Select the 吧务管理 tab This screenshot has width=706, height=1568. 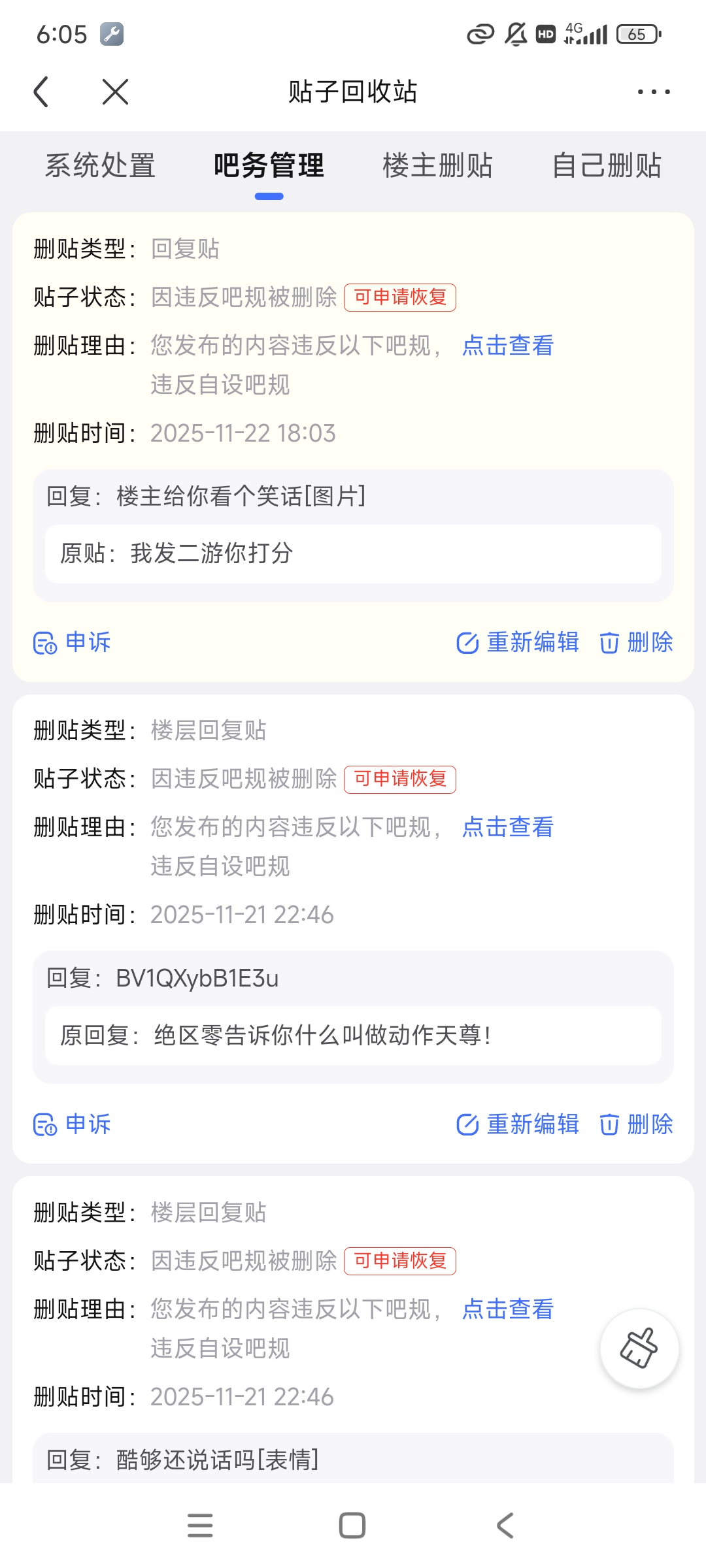pyautogui.click(x=269, y=165)
